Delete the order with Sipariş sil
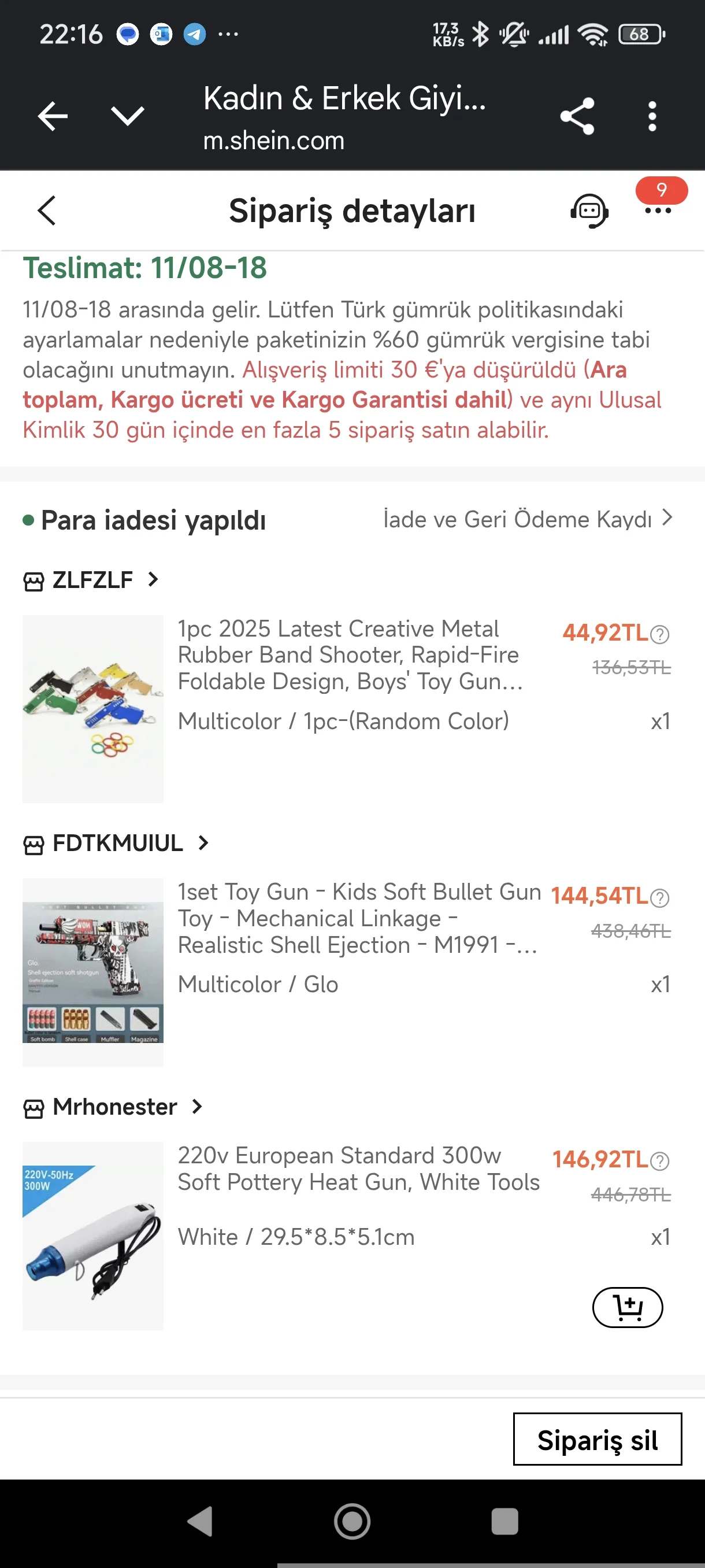Viewport: 705px width, 1568px height. [x=597, y=1440]
